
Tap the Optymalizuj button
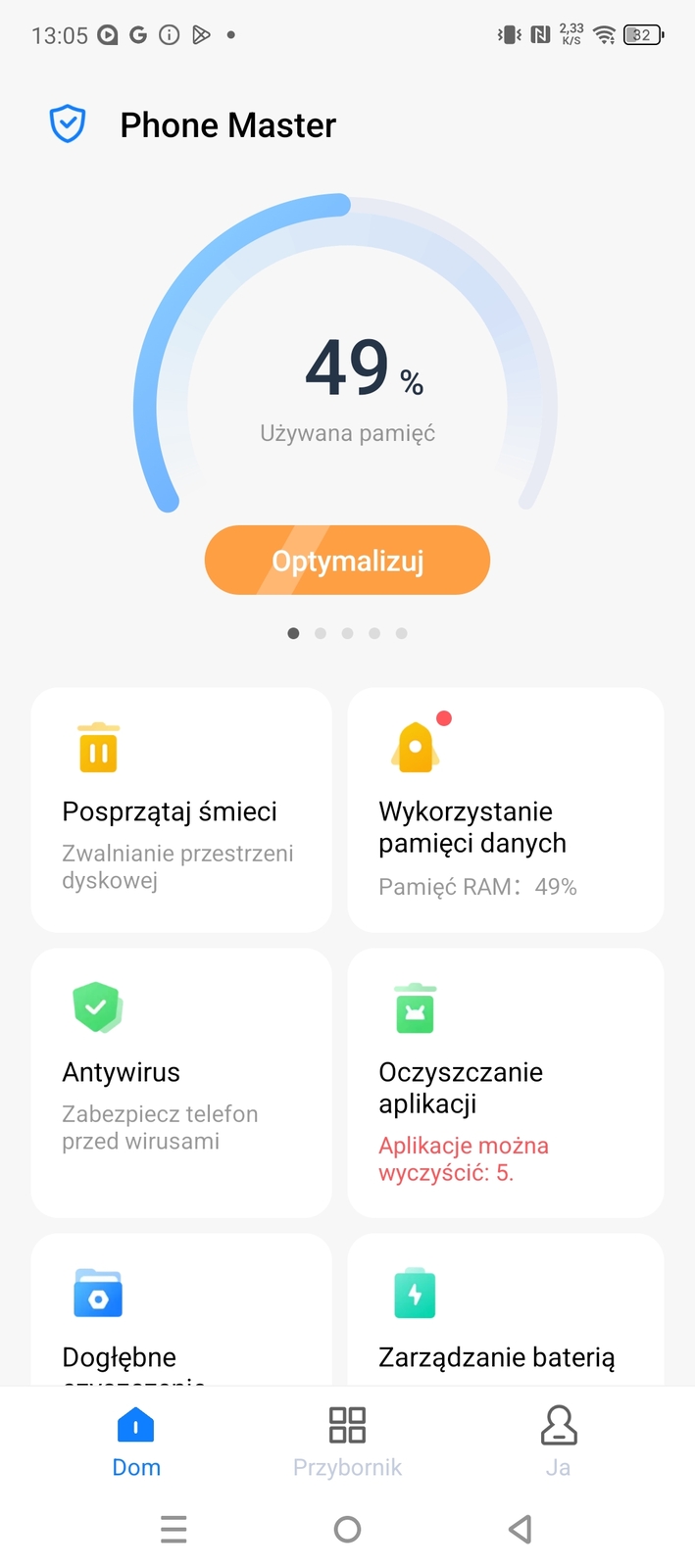point(347,561)
